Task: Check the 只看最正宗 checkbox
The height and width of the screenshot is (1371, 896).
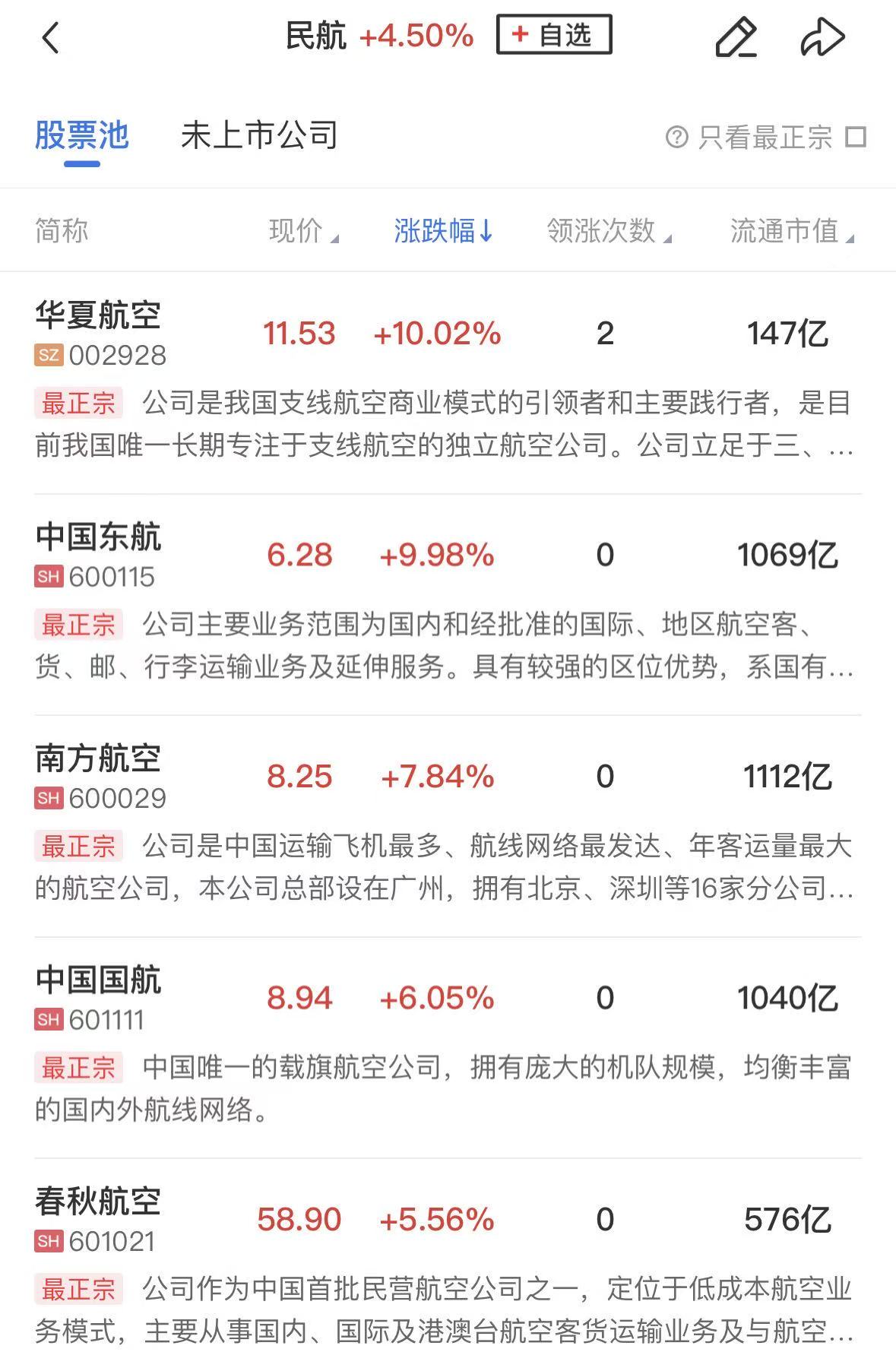Action: click(x=856, y=138)
